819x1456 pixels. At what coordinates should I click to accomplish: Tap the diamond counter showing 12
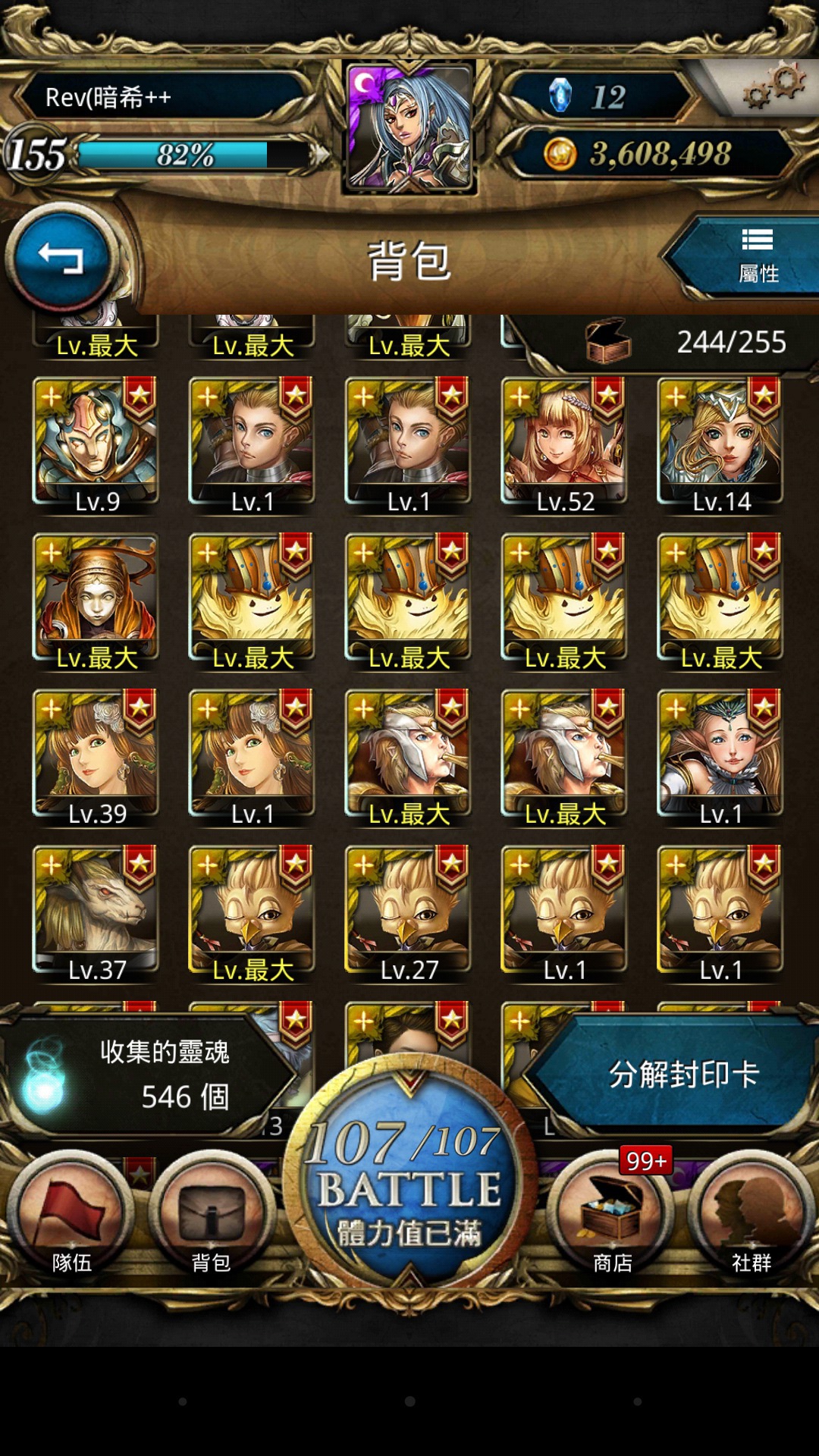[x=599, y=96]
